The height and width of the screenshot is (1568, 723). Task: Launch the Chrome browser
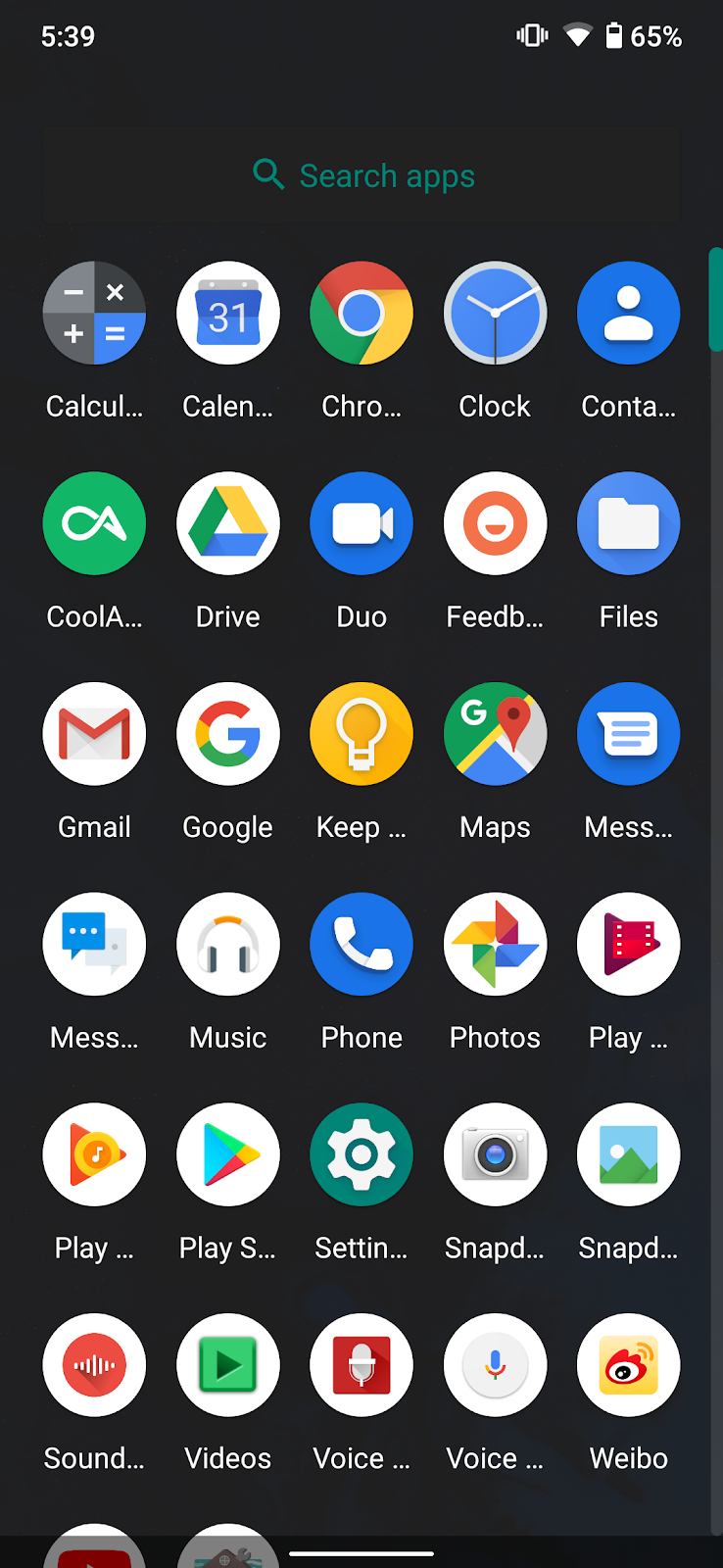361,314
